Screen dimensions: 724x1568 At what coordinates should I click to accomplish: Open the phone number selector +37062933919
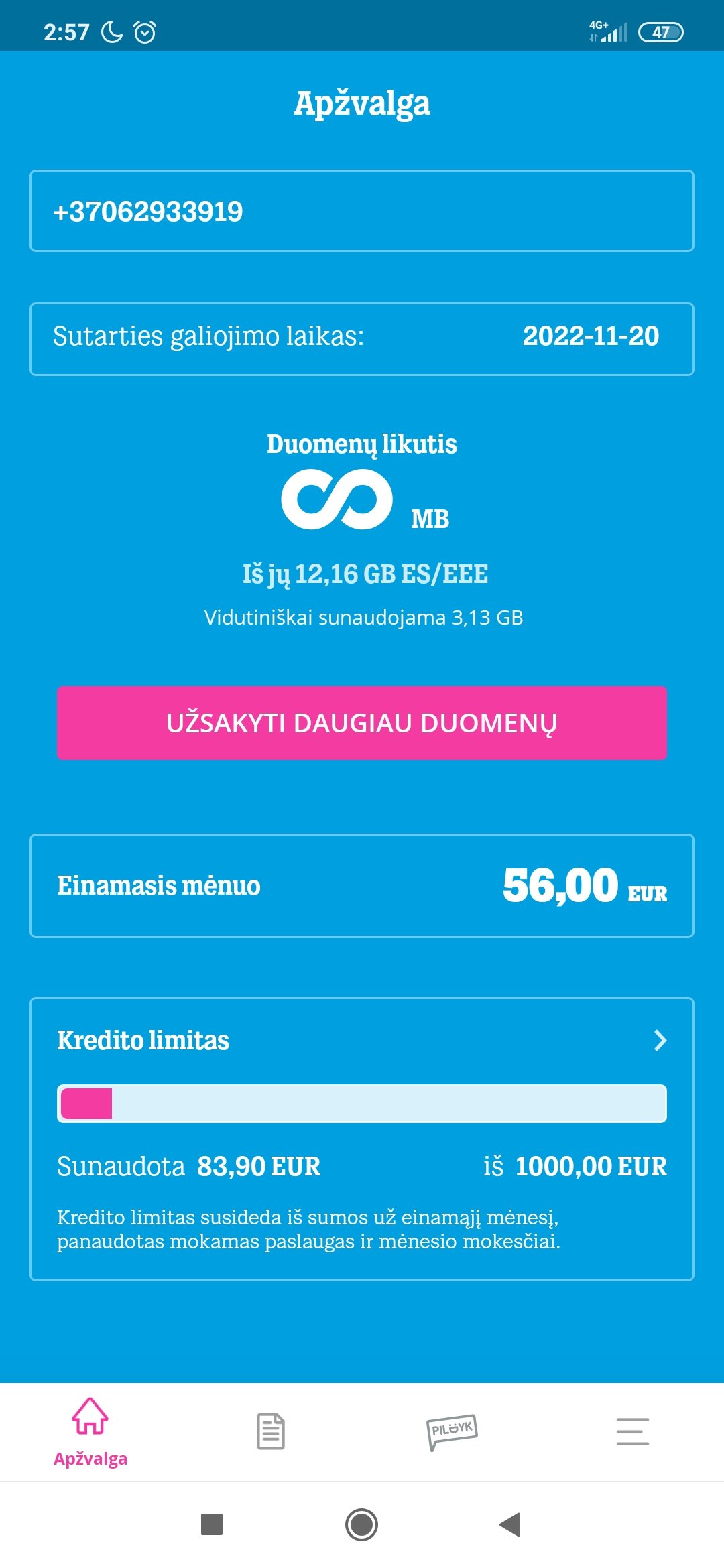[362, 211]
